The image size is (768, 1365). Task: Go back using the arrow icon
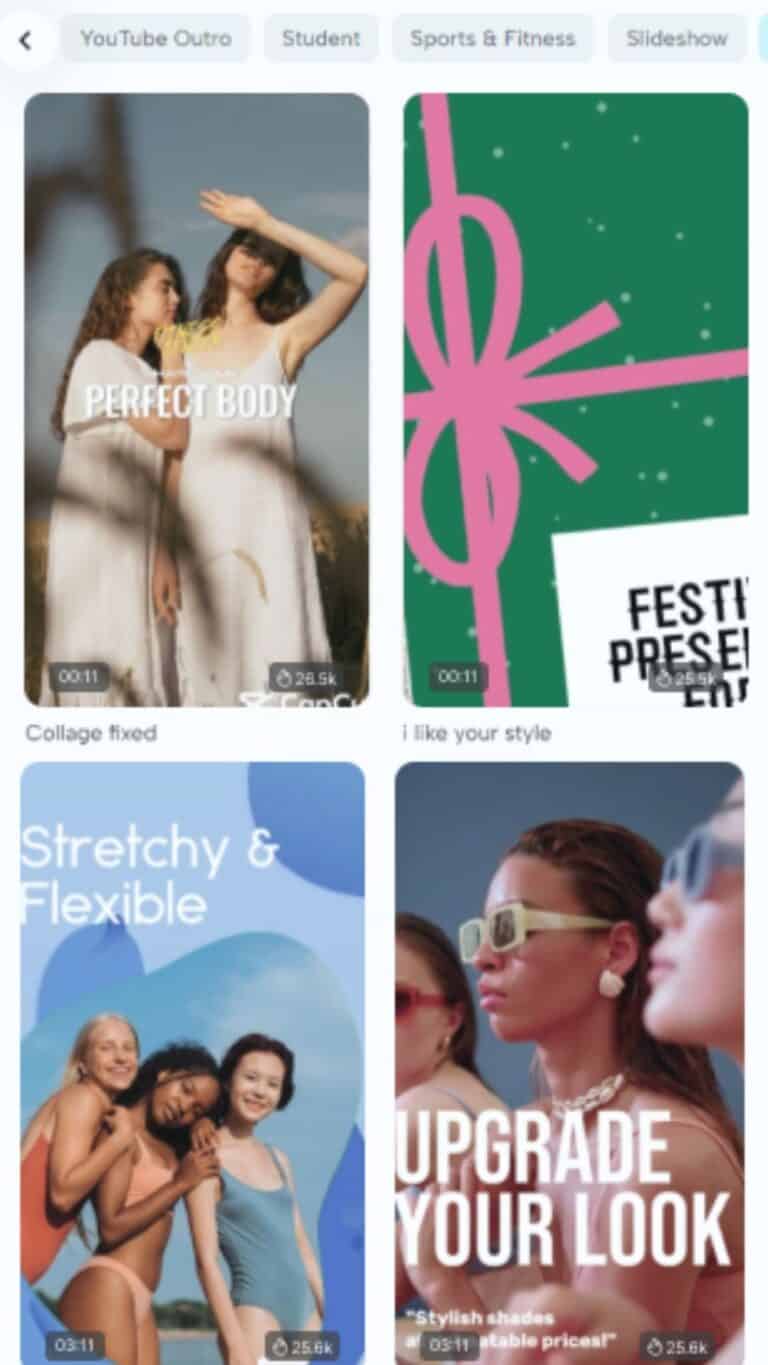tap(26, 40)
